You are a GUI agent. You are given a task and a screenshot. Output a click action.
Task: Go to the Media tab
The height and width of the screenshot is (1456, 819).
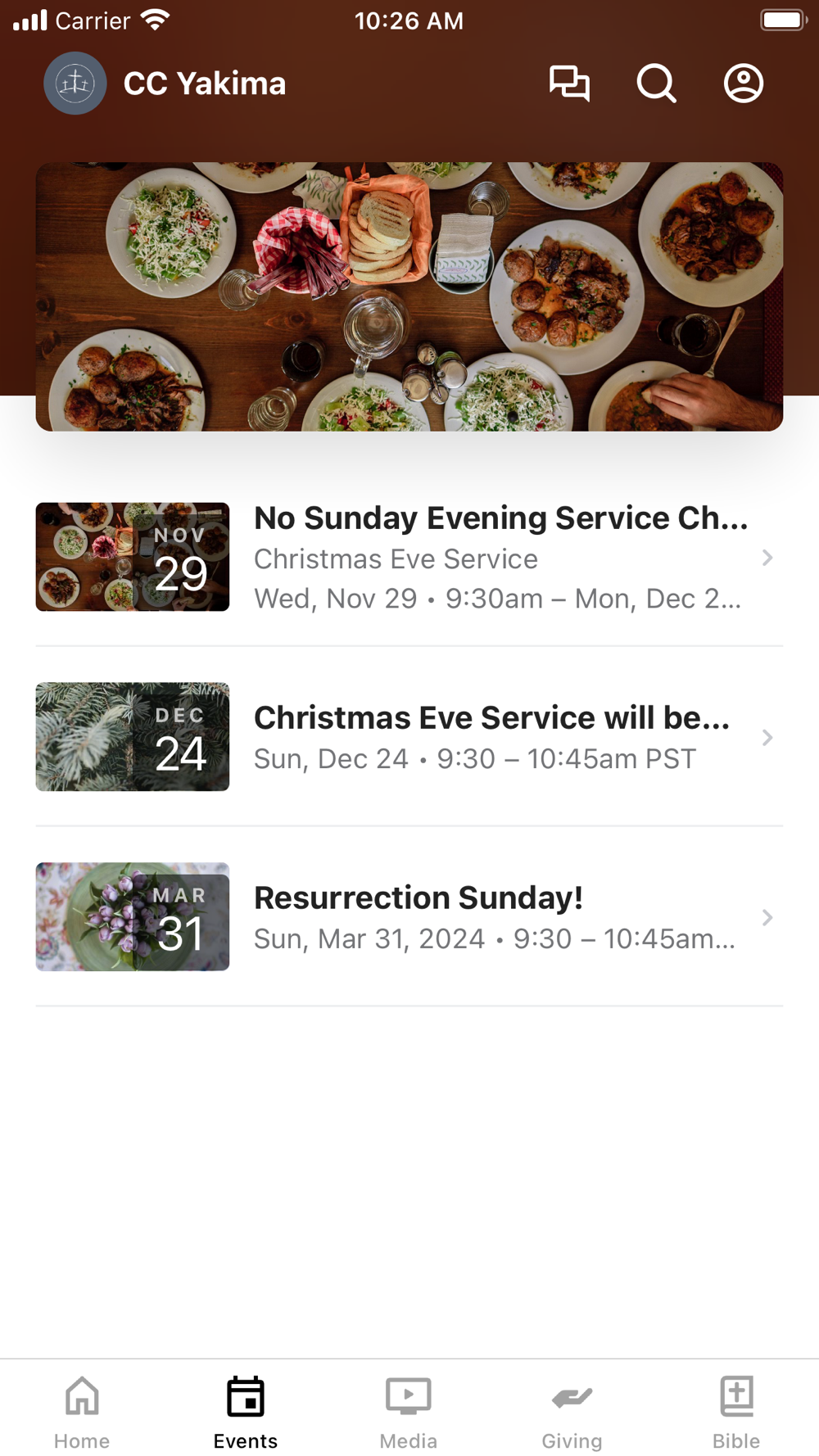coord(409,1410)
